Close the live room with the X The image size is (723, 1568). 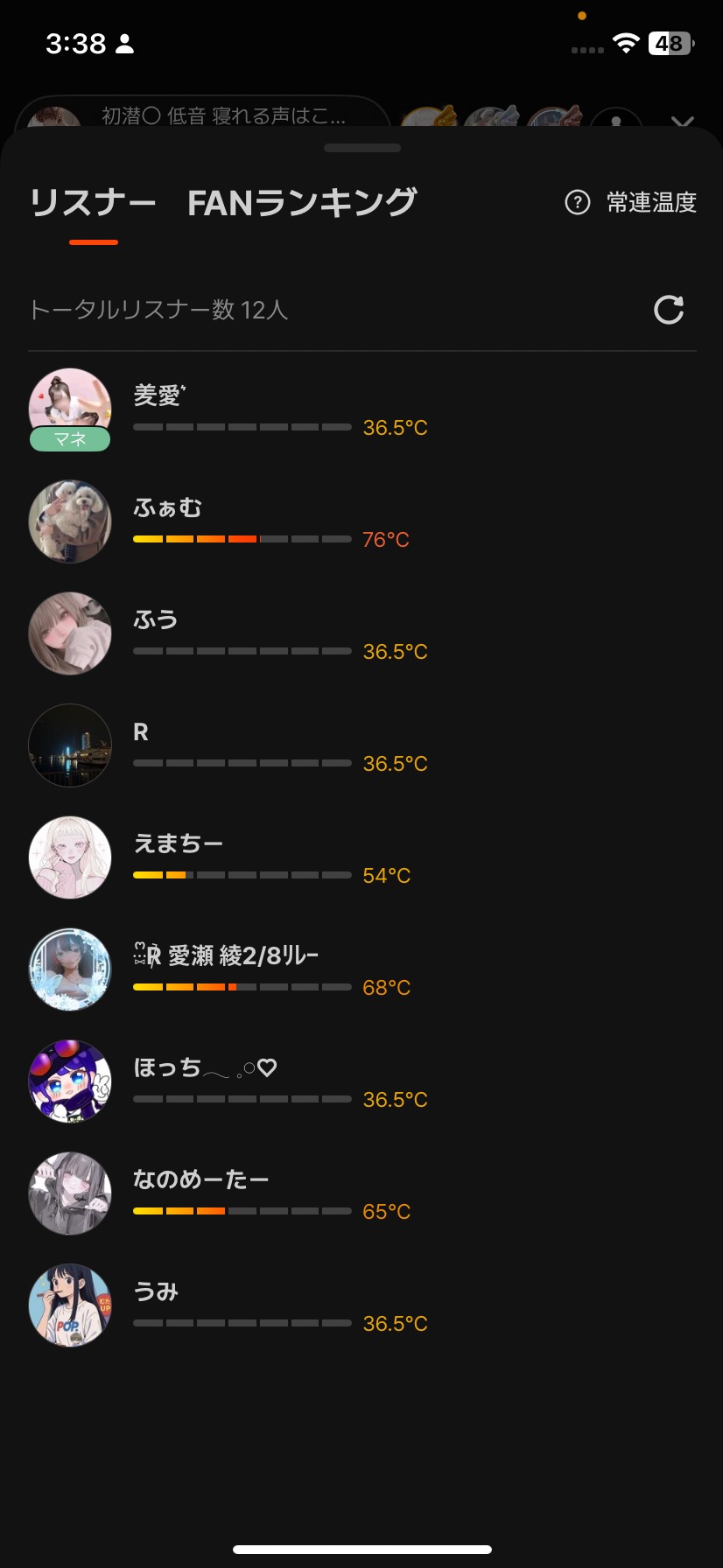pos(683,121)
